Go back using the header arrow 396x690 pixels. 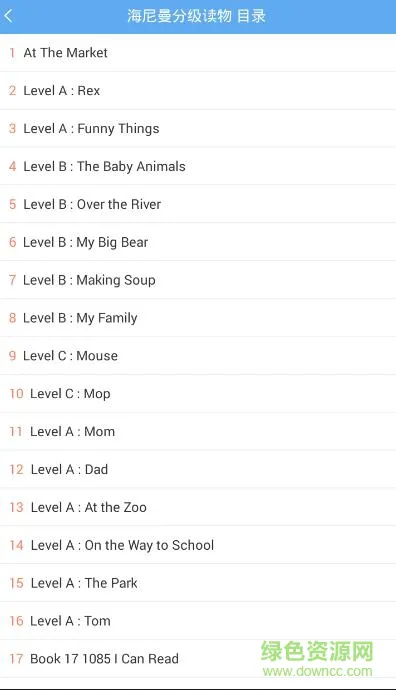[x=9, y=16]
